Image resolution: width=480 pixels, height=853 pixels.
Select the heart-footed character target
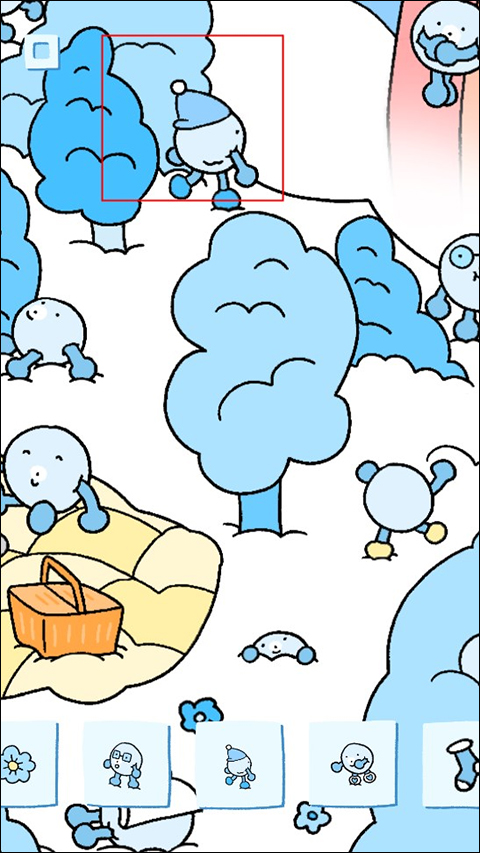pyautogui.click(x=353, y=764)
